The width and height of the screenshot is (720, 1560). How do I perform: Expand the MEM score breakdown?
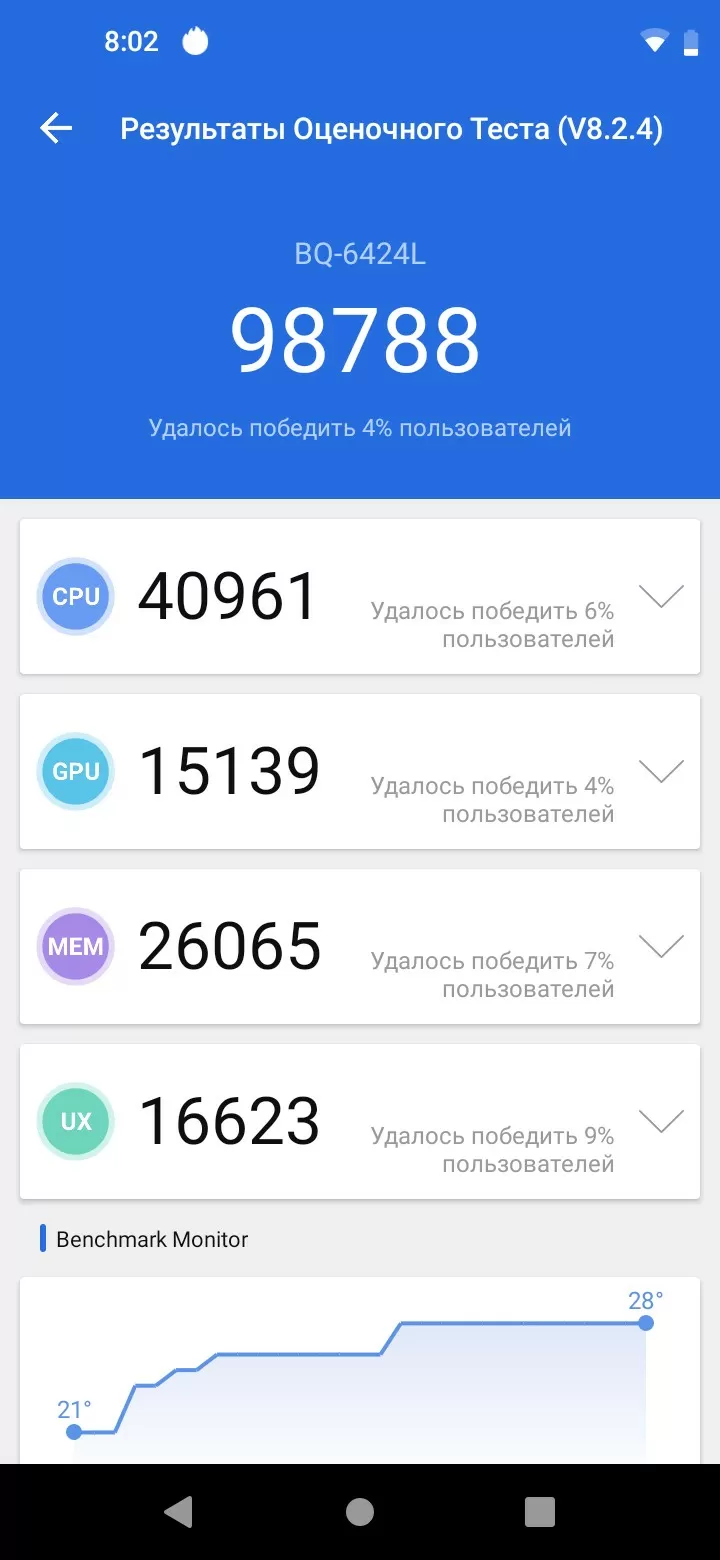pyautogui.click(x=661, y=946)
